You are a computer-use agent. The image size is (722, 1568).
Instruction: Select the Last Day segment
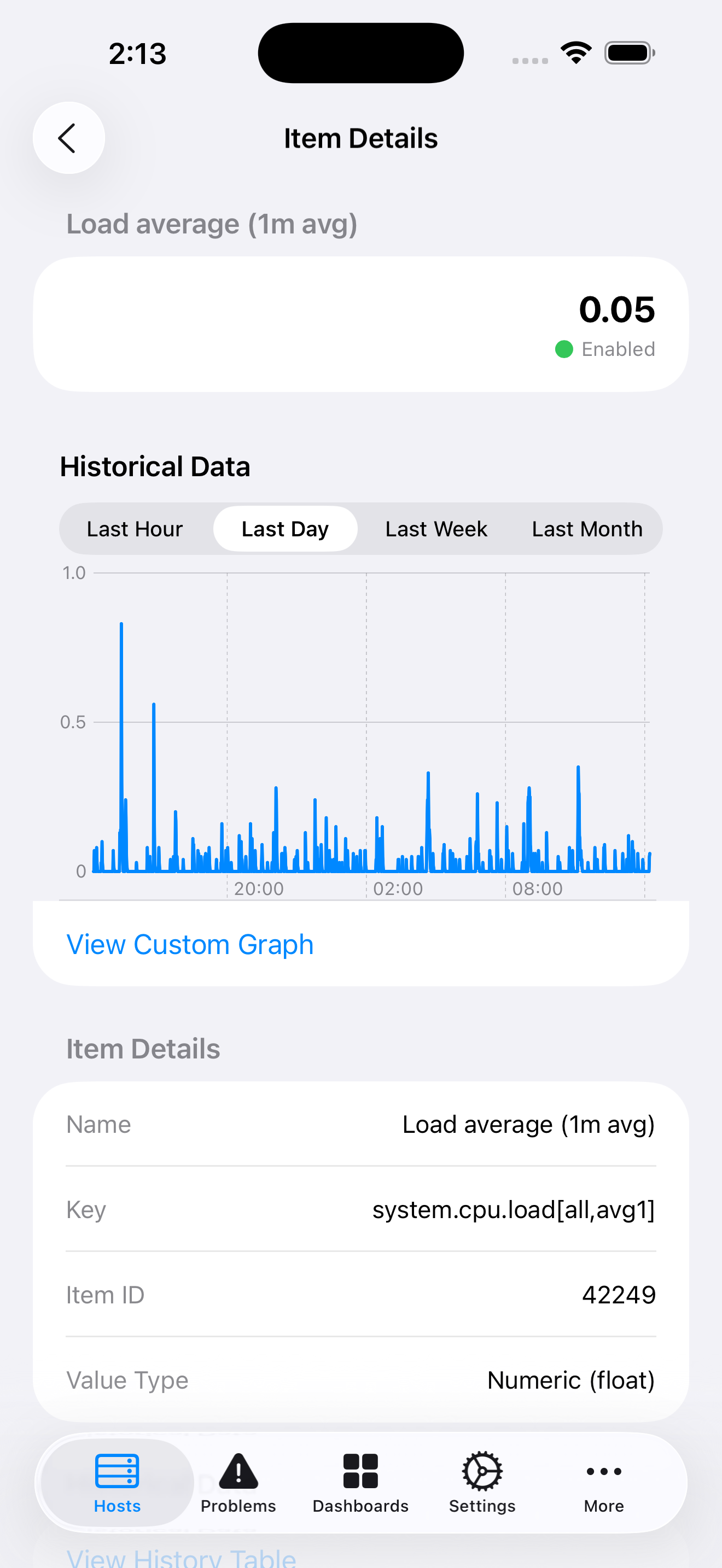coord(284,529)
